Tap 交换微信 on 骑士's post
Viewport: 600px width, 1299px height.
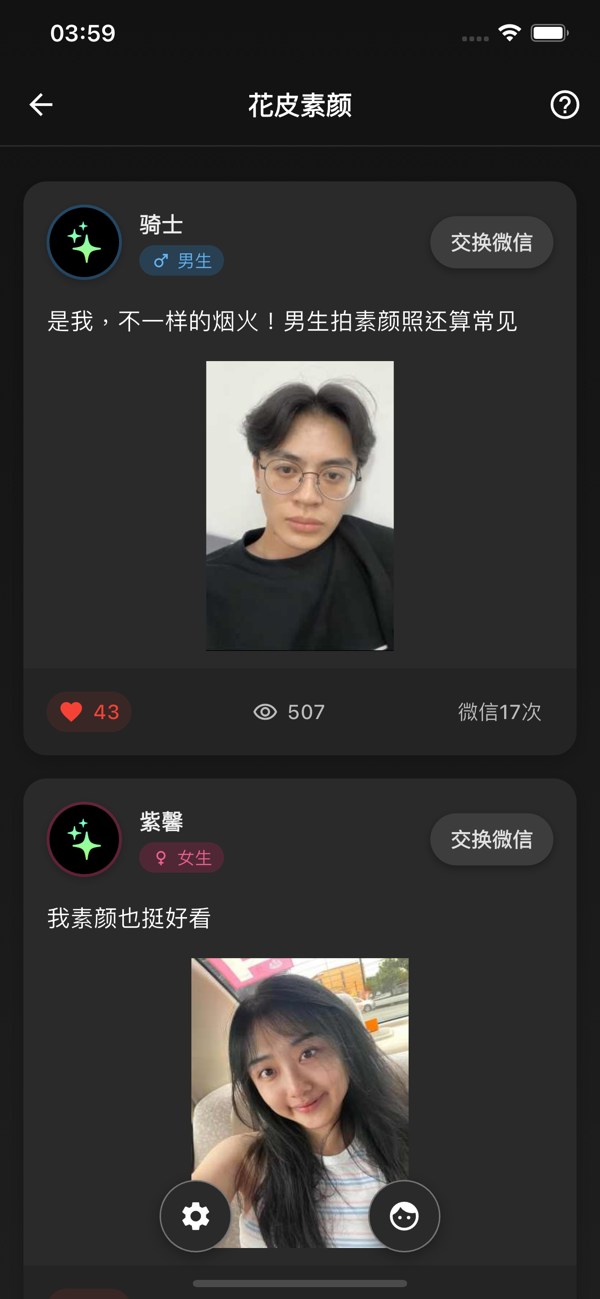click(491, 242)
